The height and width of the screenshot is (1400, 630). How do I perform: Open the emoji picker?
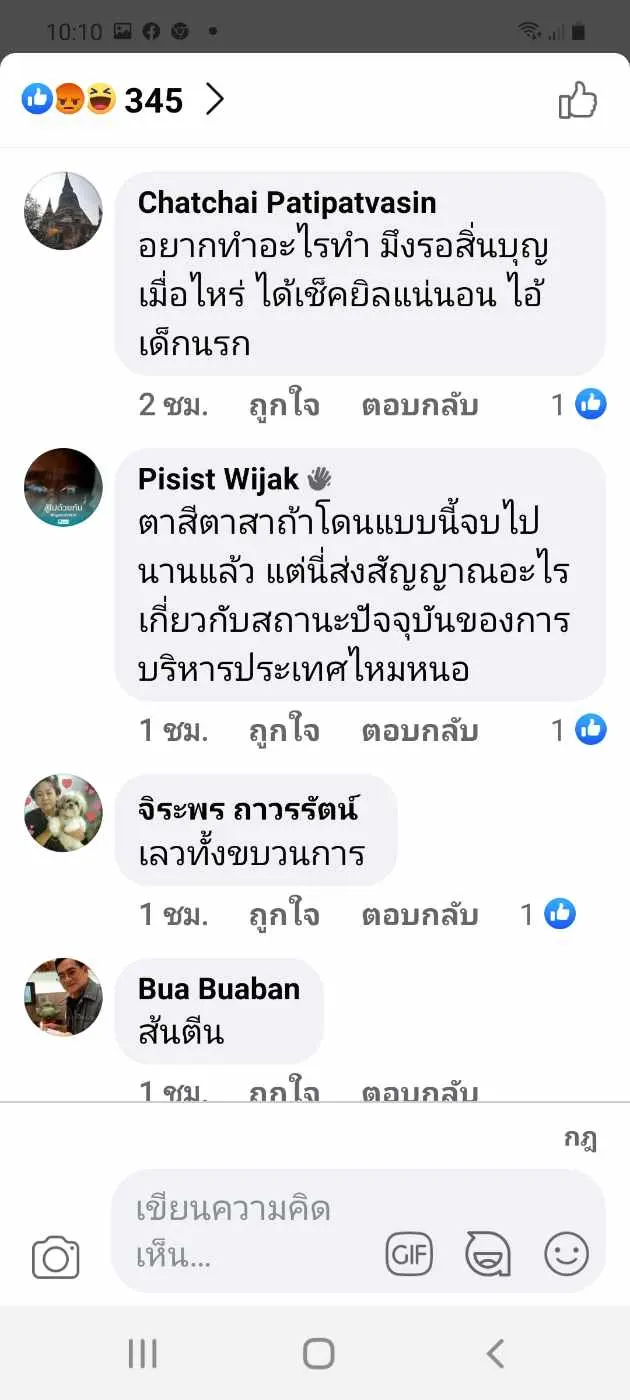(x=566, y=1254)
